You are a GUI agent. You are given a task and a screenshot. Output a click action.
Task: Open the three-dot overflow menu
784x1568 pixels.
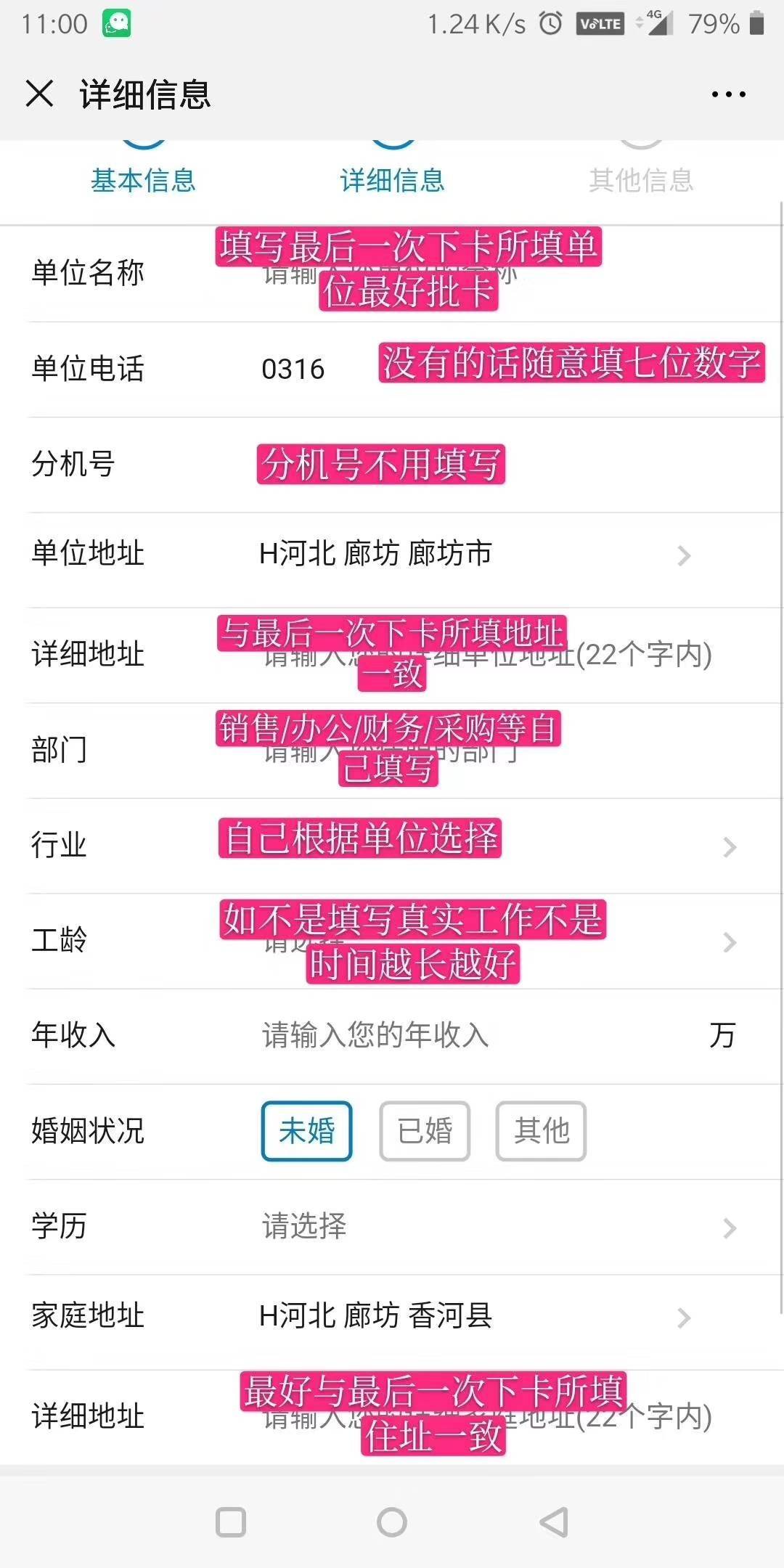tap(728, 94)
